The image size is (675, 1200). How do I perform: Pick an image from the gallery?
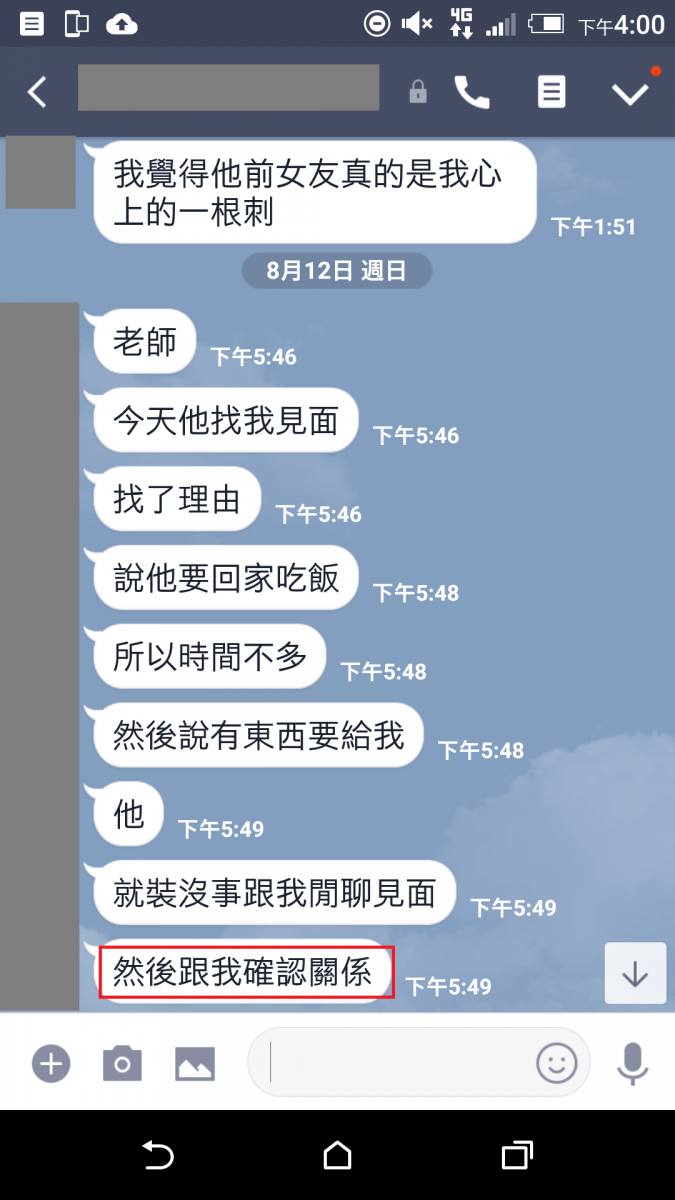pyautogui.click(x=195, y=1062)
